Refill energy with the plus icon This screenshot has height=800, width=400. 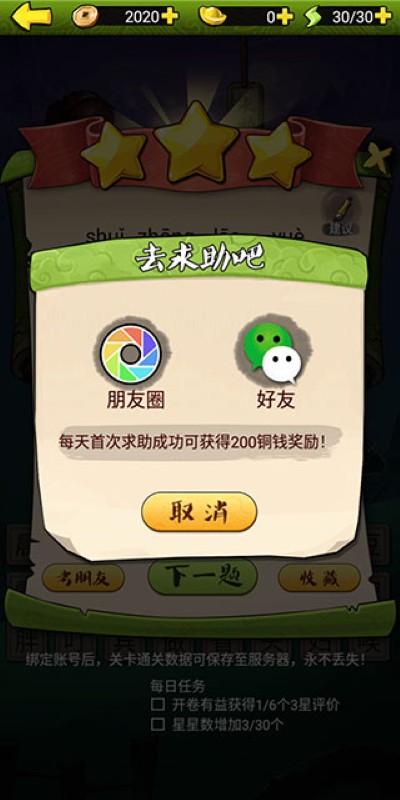(383, 17)
